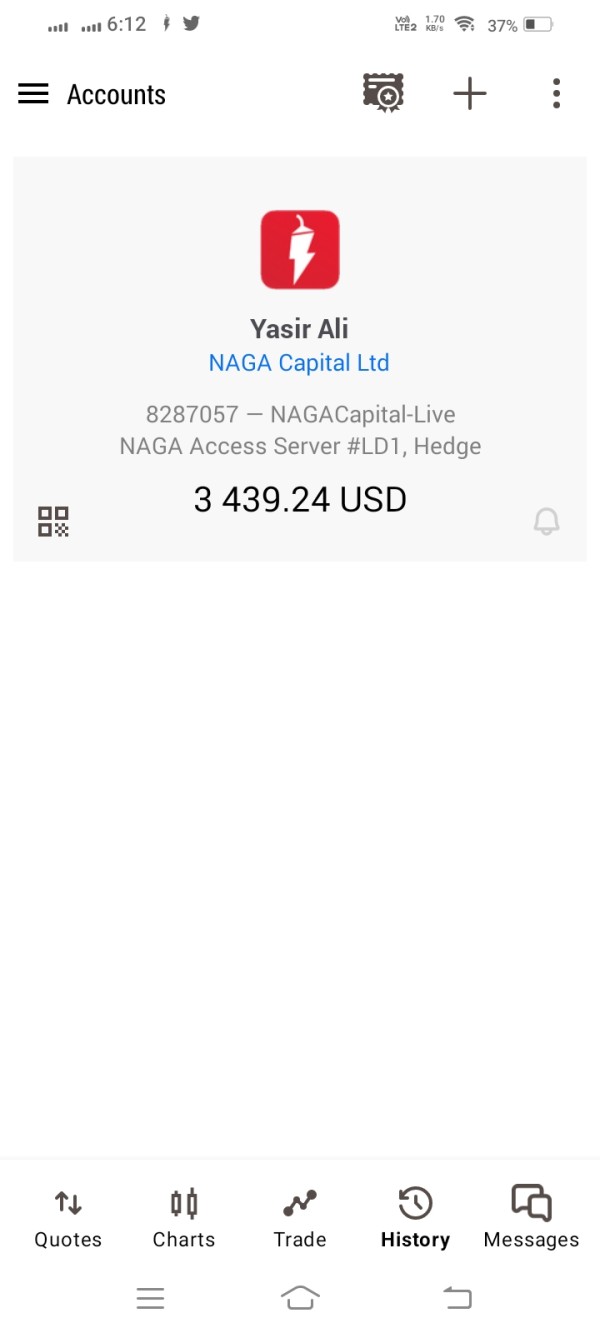The width and height of the screenshot is (600, 1333).
Task: Follow the NAGA Capital Ltd link
Action: [299, 363]
